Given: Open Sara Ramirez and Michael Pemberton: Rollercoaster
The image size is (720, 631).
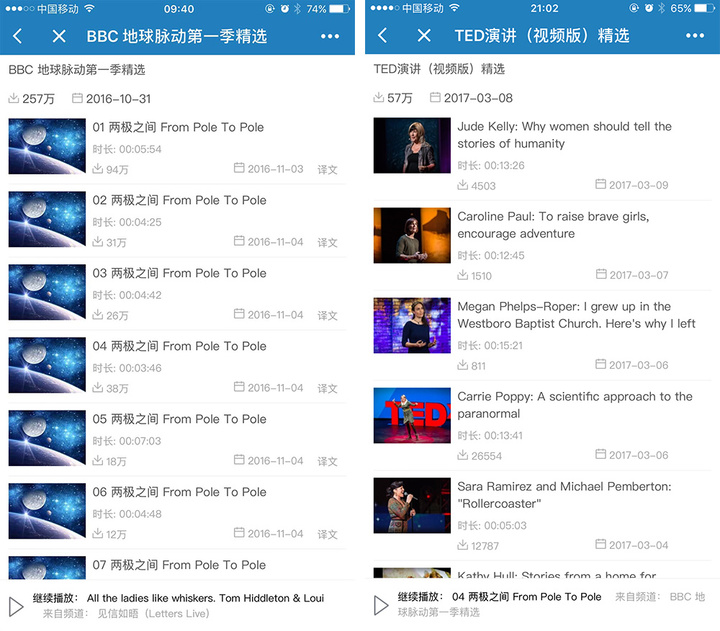Looking at the screenshot, I should pyautogui.click(x=563, y=495).
